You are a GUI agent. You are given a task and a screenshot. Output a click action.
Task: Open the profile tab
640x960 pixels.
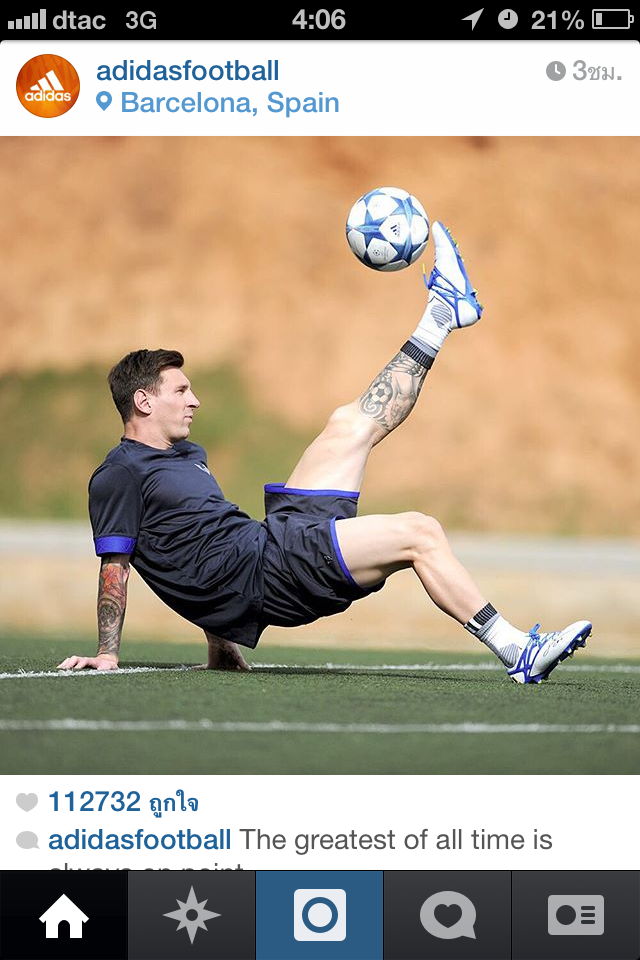576,915
